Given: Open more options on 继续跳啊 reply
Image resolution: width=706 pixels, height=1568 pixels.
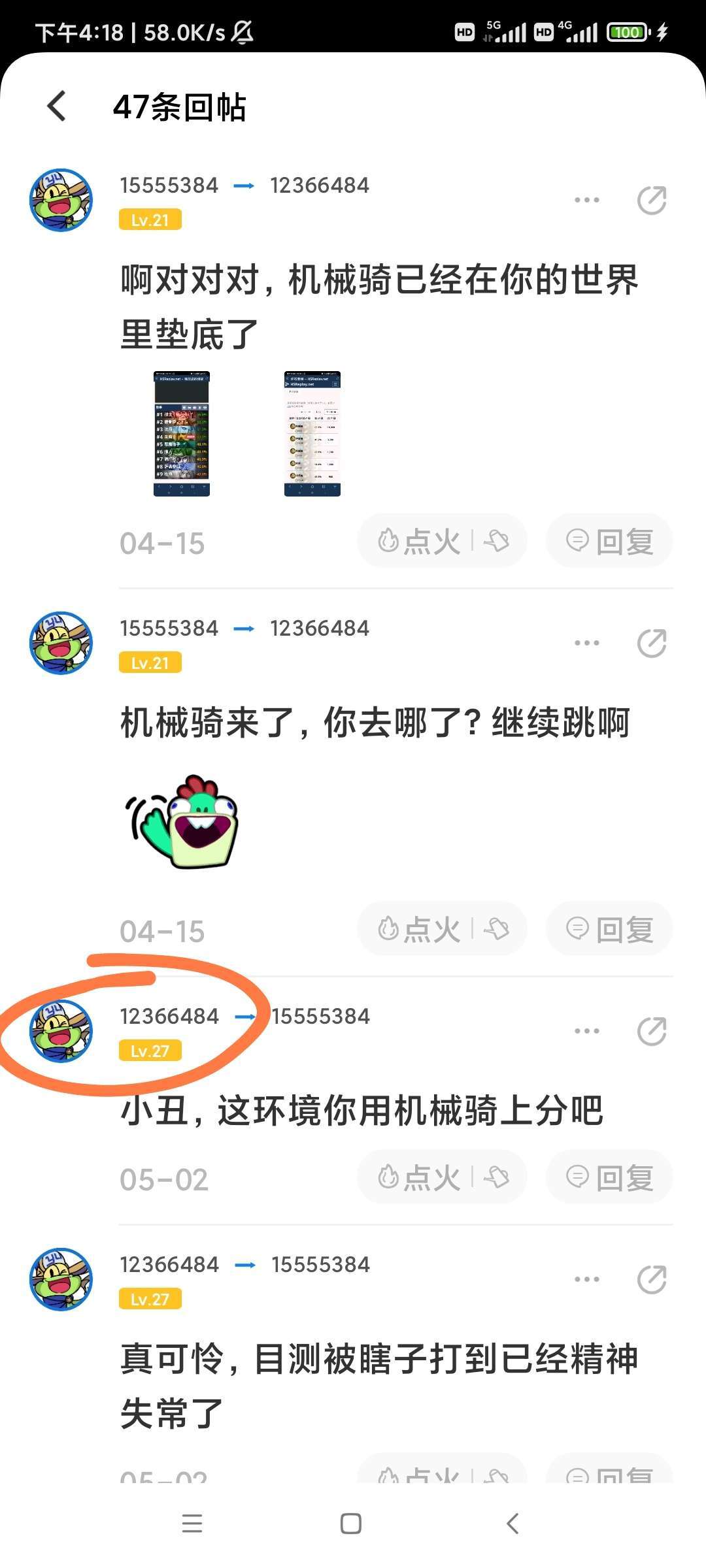Looking at the screenshot, I should point(586,643).
